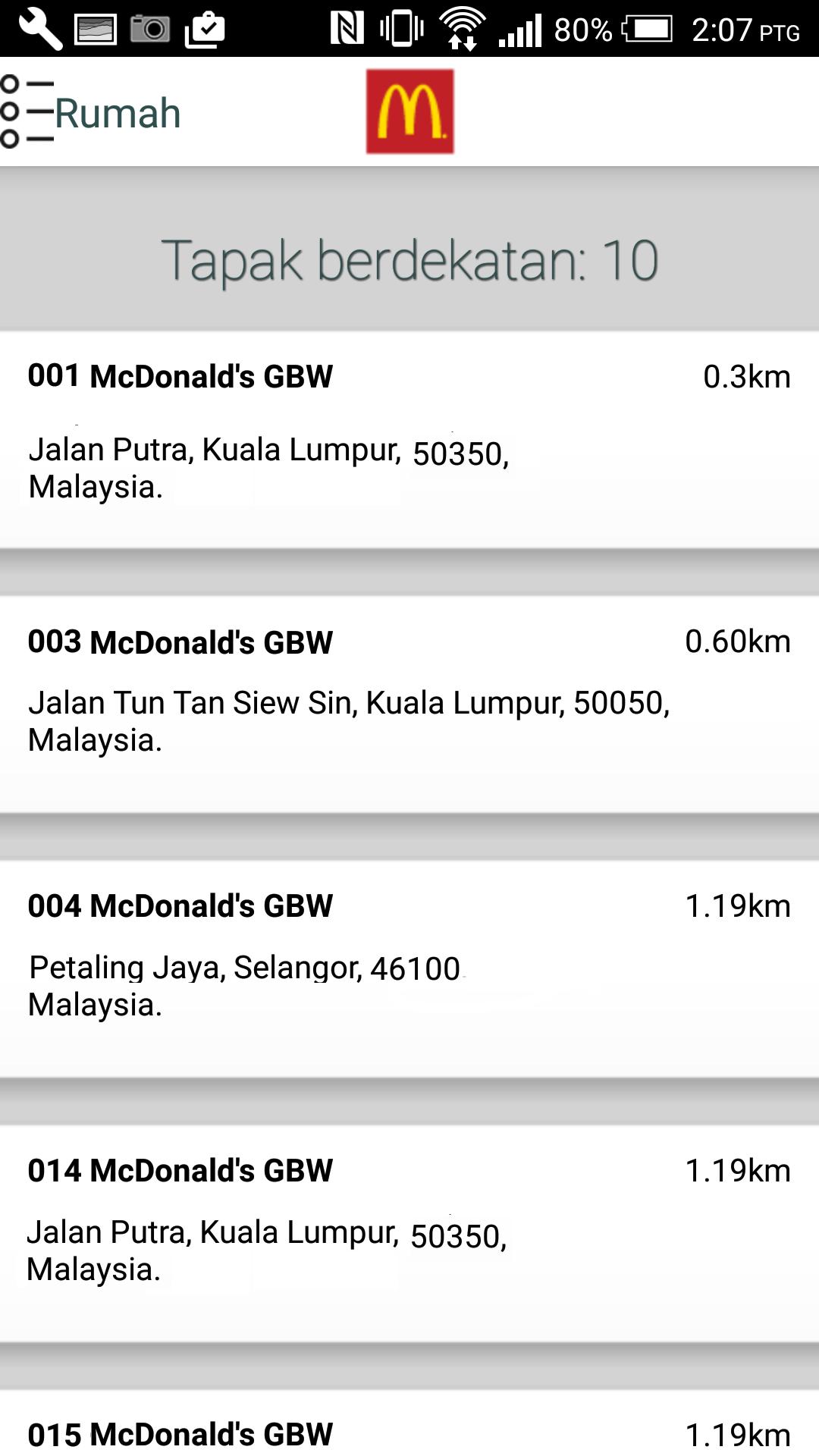
Task: Open the camera icon in the notification bar
Action: pos(149,29)
